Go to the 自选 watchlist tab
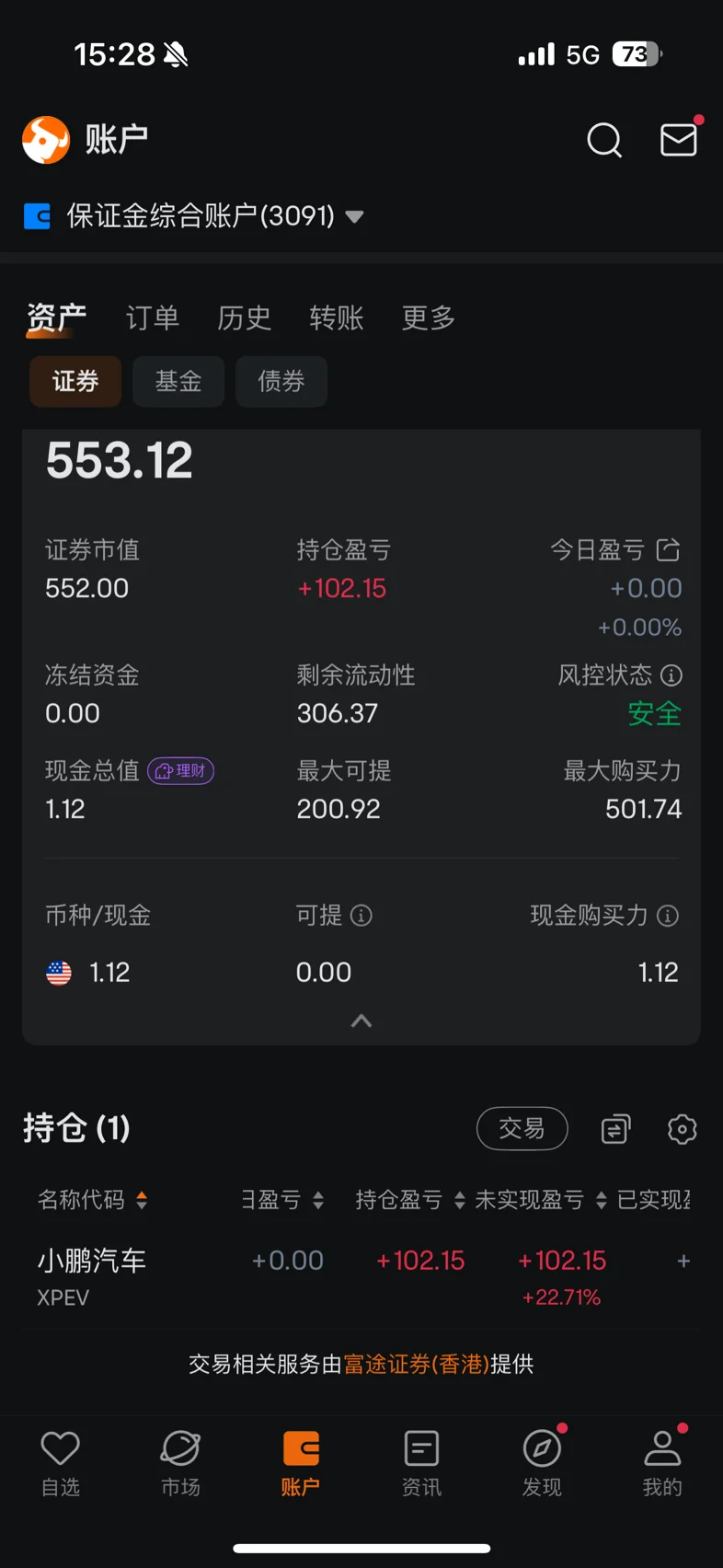 (61, 1463)
